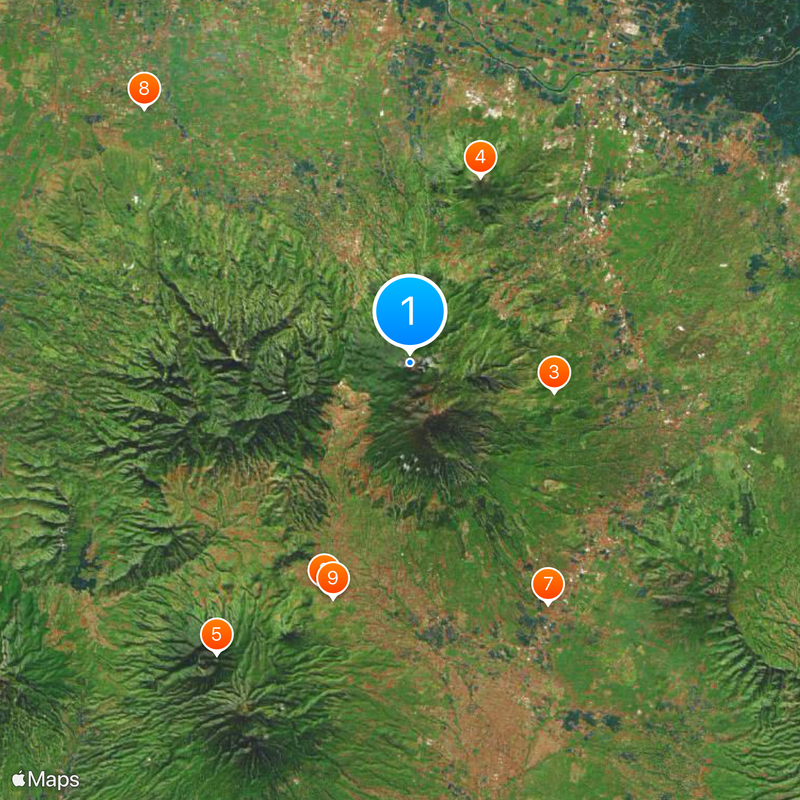This screenshot has width=800, height=800.
Task: Select the pin marked 8
Action: click(x=144, y=90)
